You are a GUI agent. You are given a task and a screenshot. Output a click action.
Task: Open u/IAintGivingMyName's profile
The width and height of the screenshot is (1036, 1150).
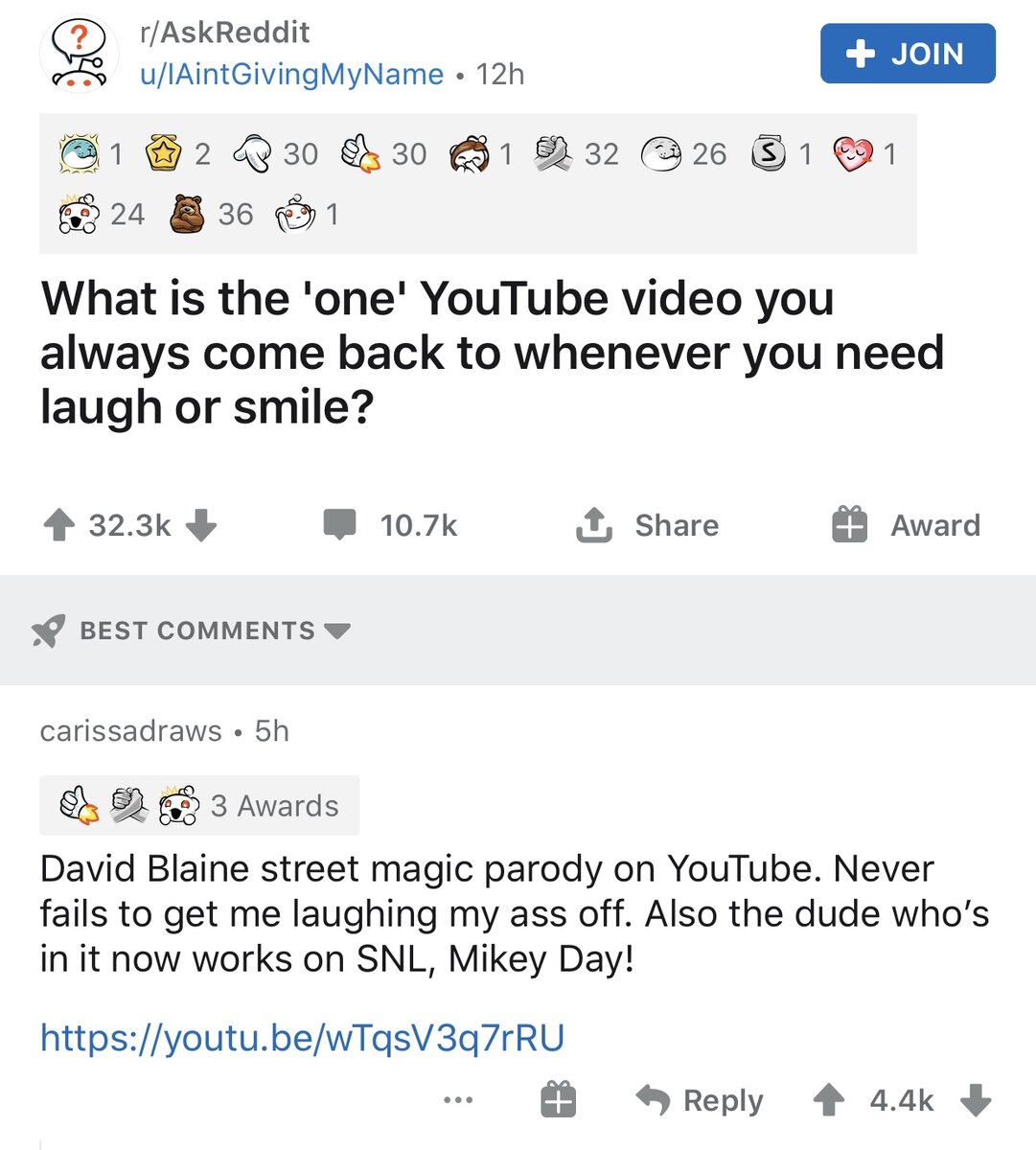(x=291, y=74)
